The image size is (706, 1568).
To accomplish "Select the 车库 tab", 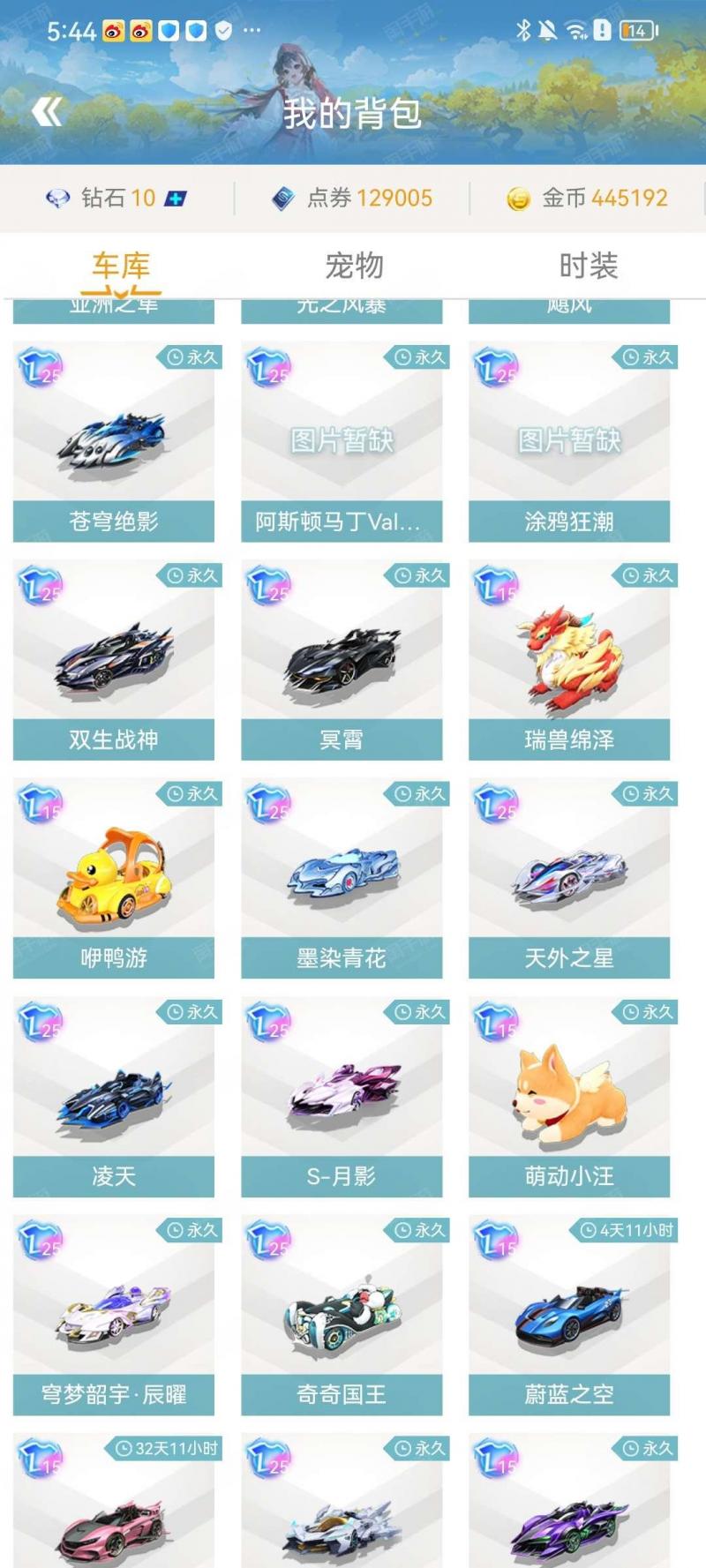I will pyautogui.click(x=121, y=266).
